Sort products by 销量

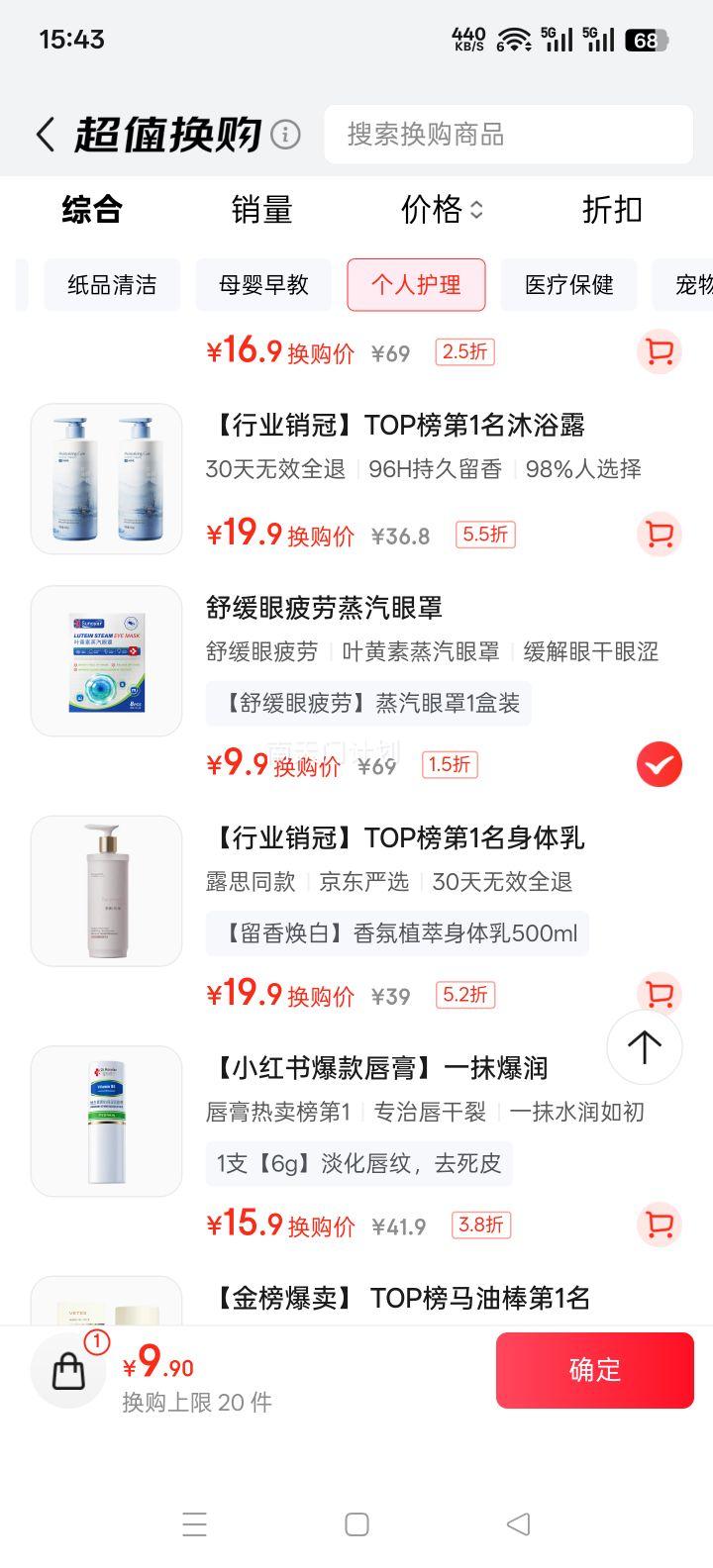(262, 210)
